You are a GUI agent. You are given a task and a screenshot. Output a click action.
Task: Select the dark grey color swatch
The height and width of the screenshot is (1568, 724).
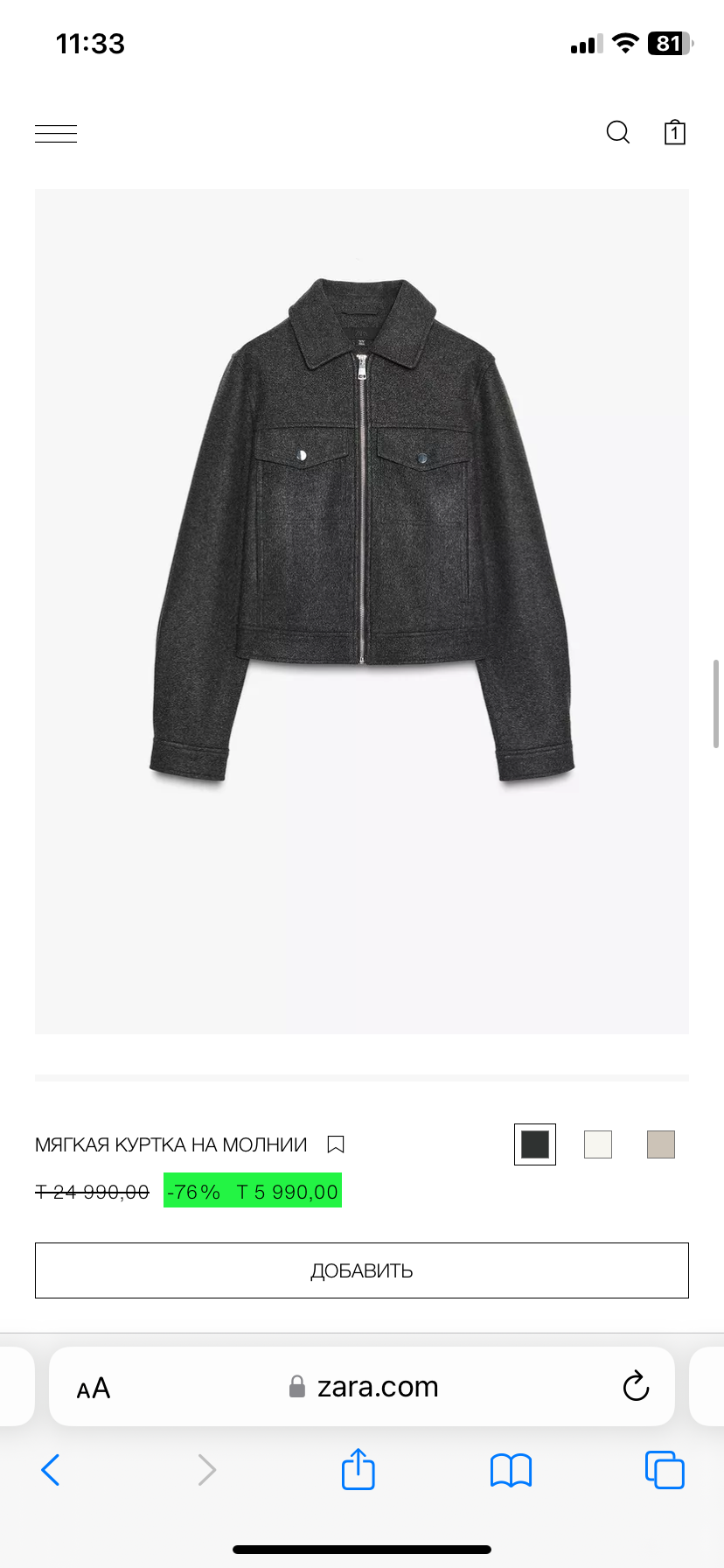[x=535, y=1144]
